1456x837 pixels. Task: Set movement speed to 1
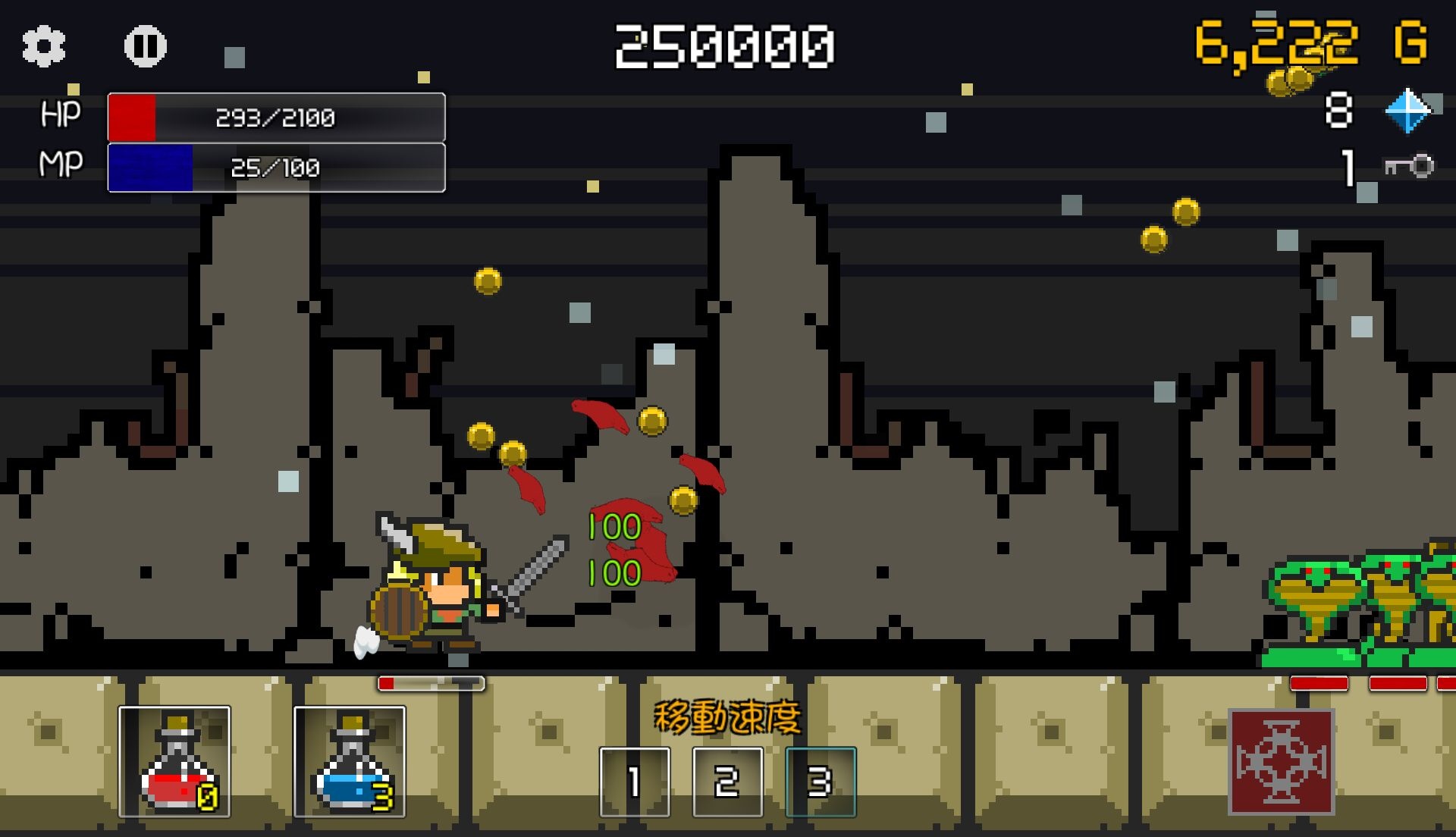(635, 782)
